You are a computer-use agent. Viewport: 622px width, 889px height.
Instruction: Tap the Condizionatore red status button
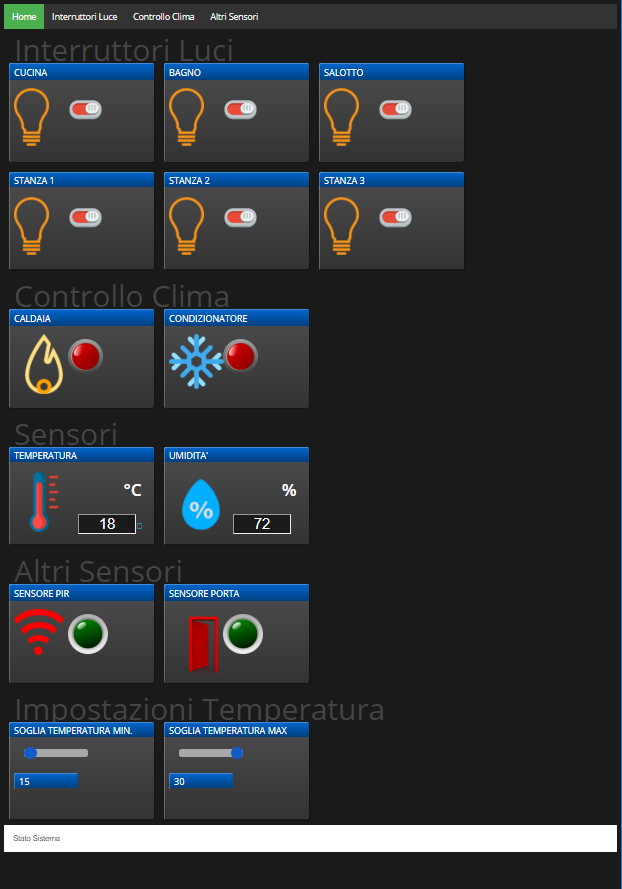pos(240,355)
